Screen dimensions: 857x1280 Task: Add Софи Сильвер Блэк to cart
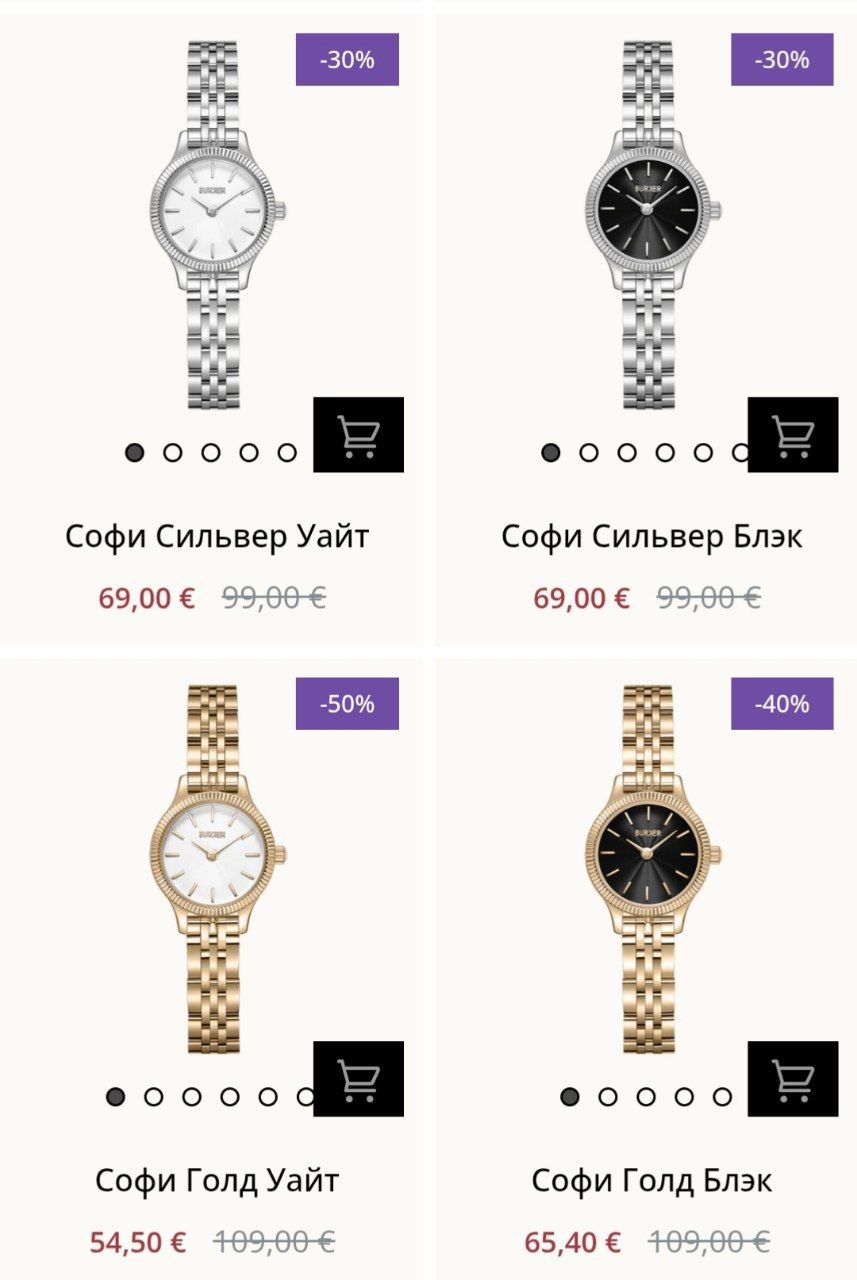click(793, 435)
